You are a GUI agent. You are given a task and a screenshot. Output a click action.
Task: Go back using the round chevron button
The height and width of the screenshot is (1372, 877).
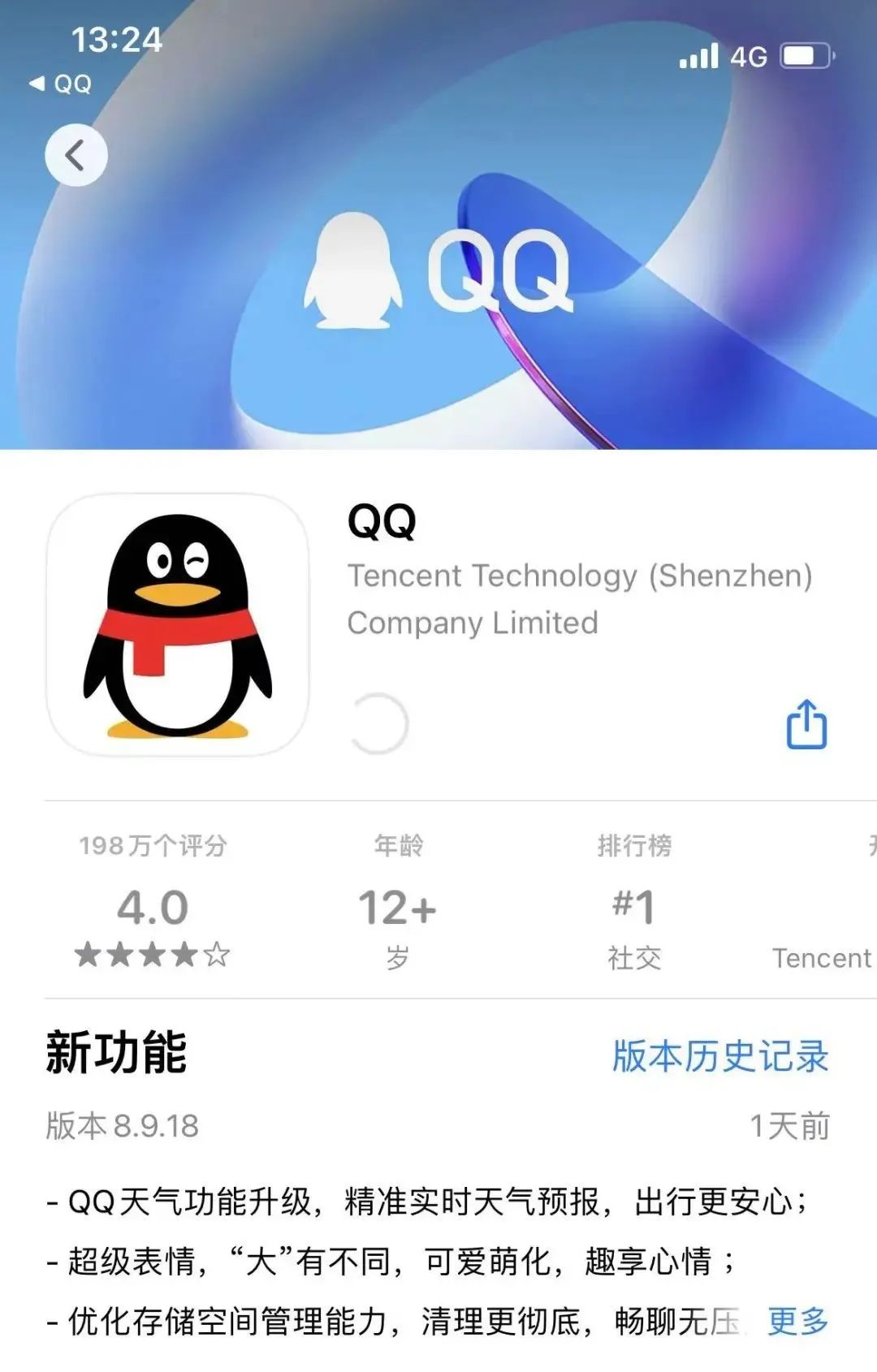[76, 155]
